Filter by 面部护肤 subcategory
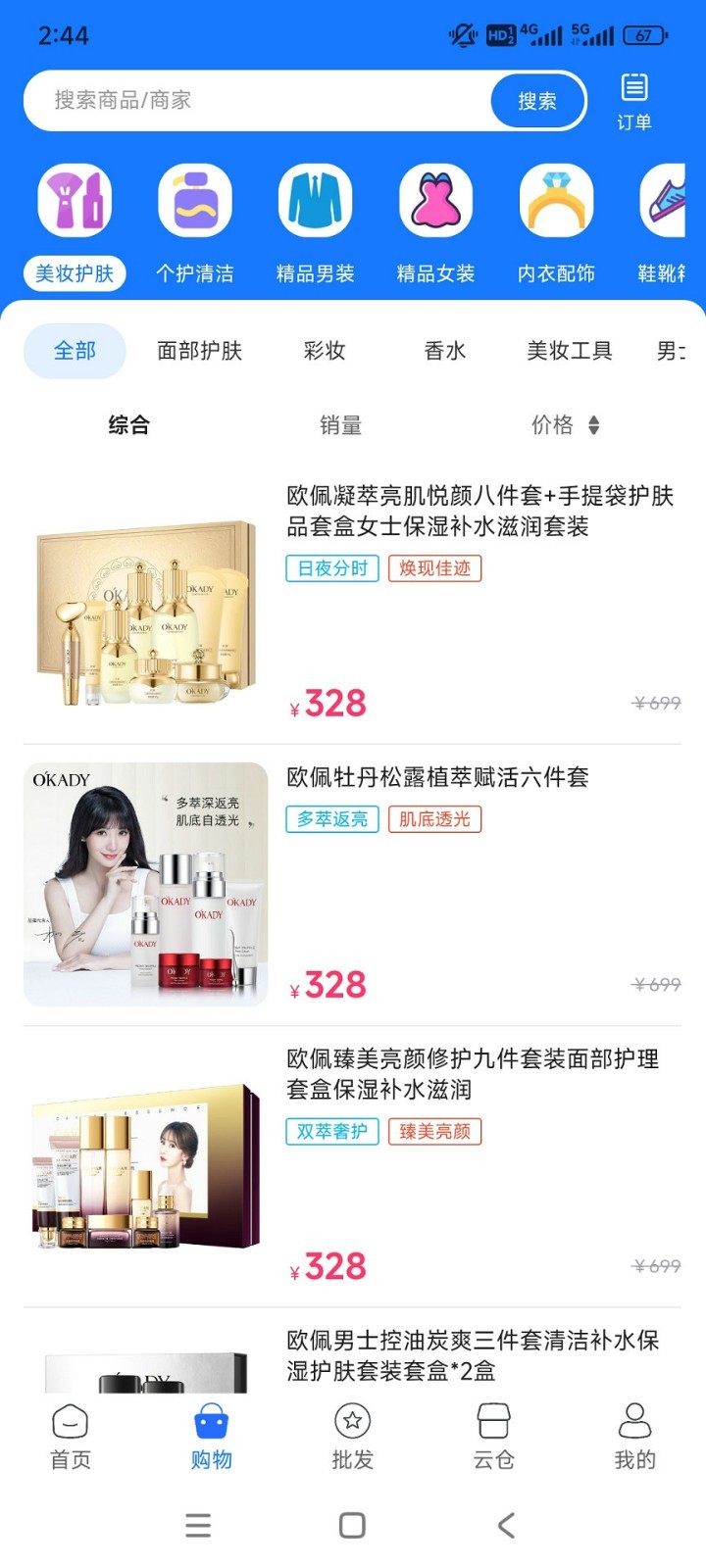 [x=199, y=351]
